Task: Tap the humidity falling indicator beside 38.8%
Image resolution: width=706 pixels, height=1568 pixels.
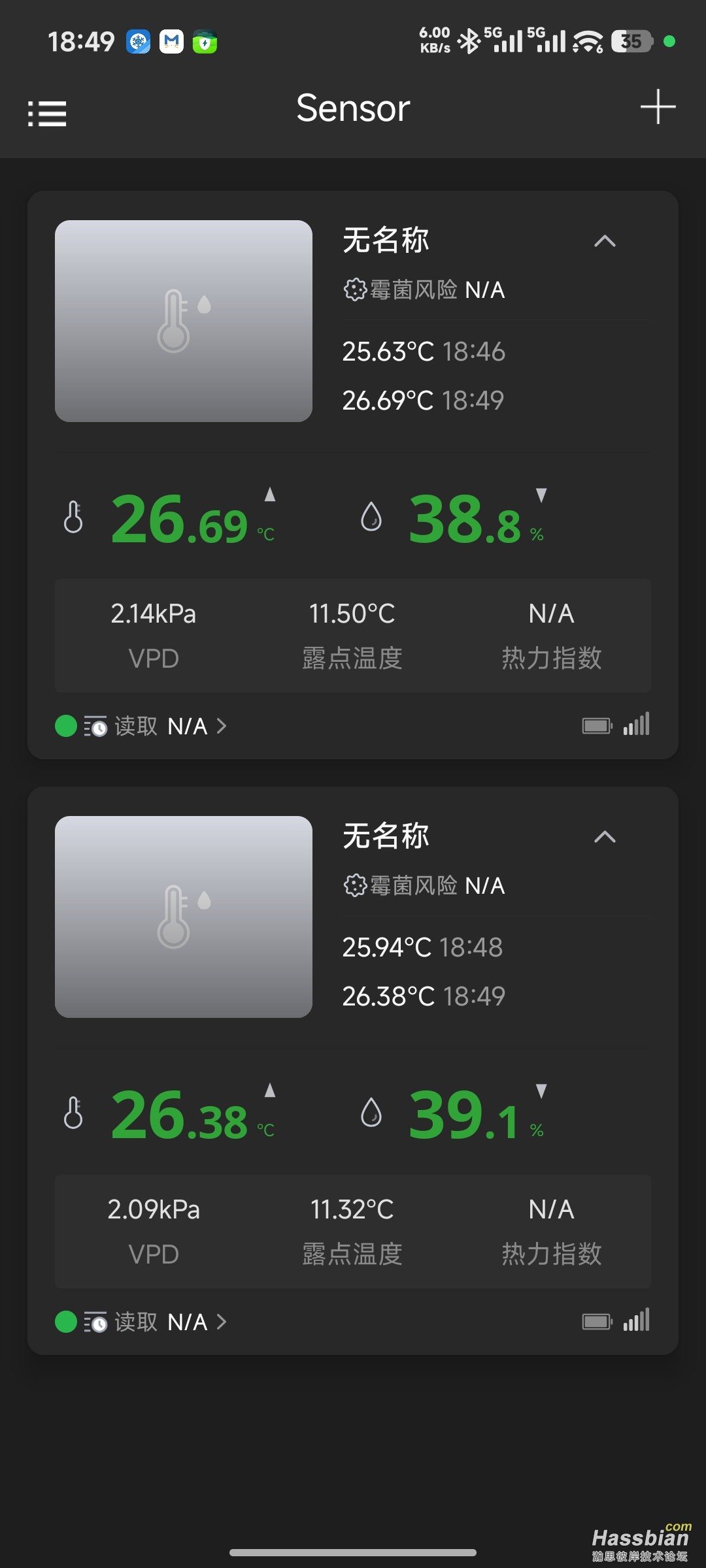Action: pos(543,495)
